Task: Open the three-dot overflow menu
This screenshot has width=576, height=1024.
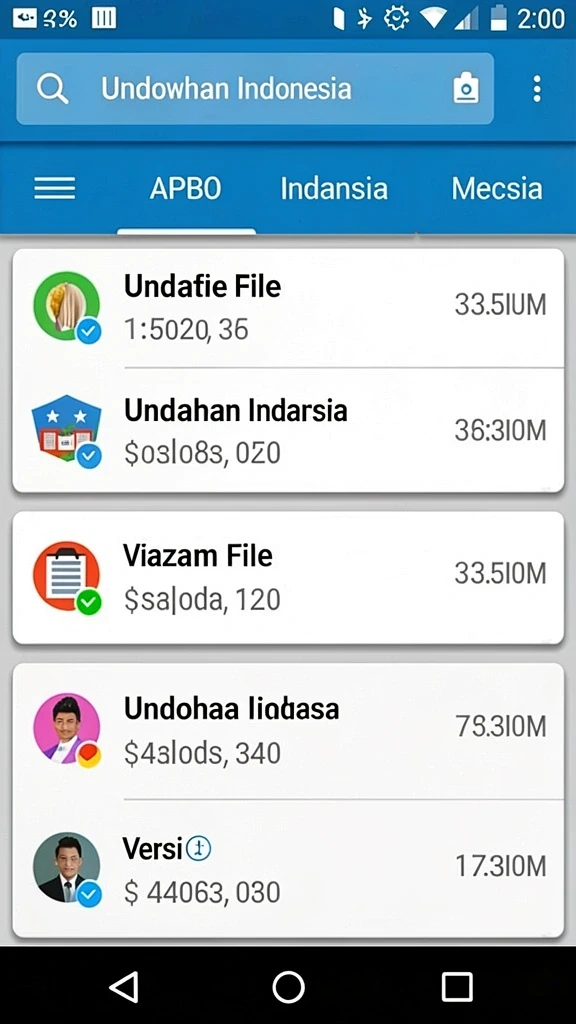Action: click(537, 89)
